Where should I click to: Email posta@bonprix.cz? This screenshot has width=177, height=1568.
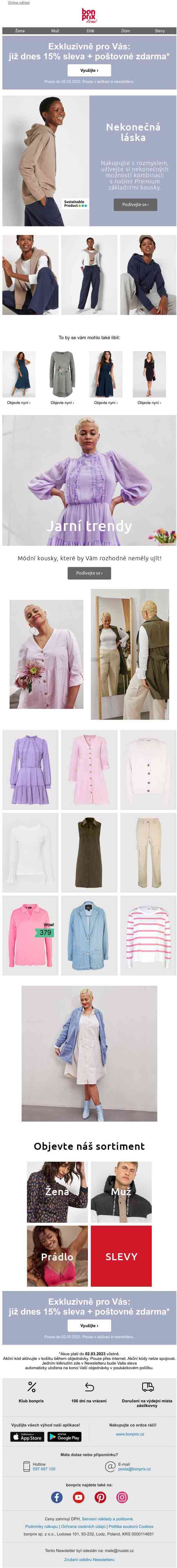(x=134, y=1469)
